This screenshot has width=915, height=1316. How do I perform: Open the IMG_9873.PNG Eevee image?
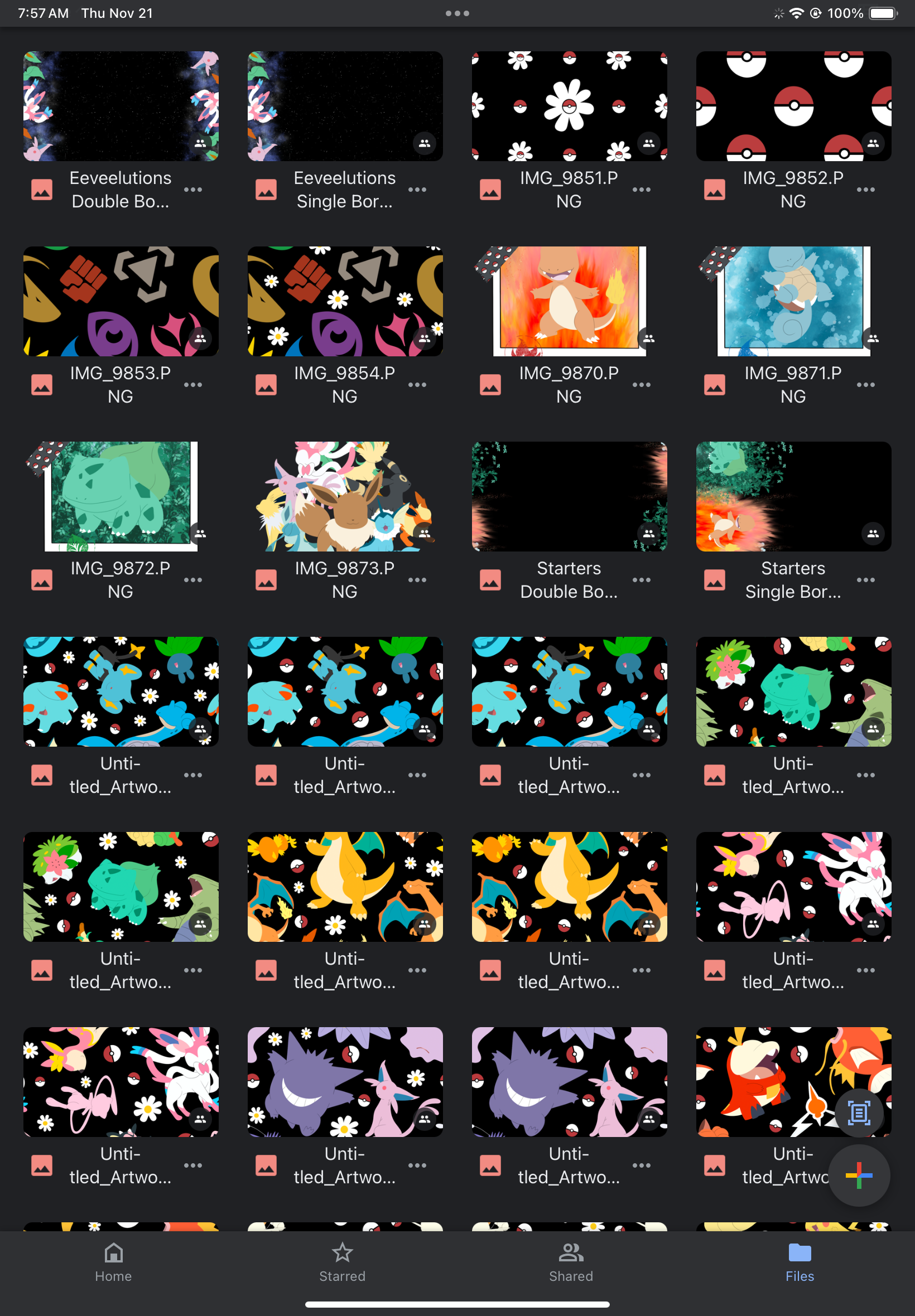click(x=345, y=496)
